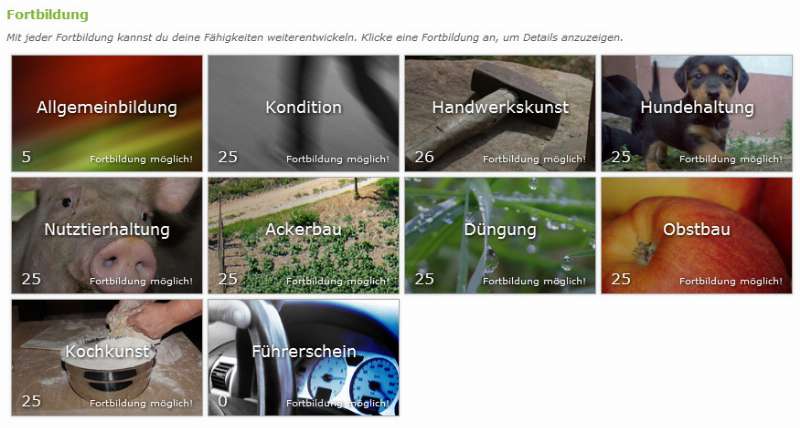Tap the Hundehaltung tile
Viewport: 800px width, 428px height.
[x=696, y=113]
